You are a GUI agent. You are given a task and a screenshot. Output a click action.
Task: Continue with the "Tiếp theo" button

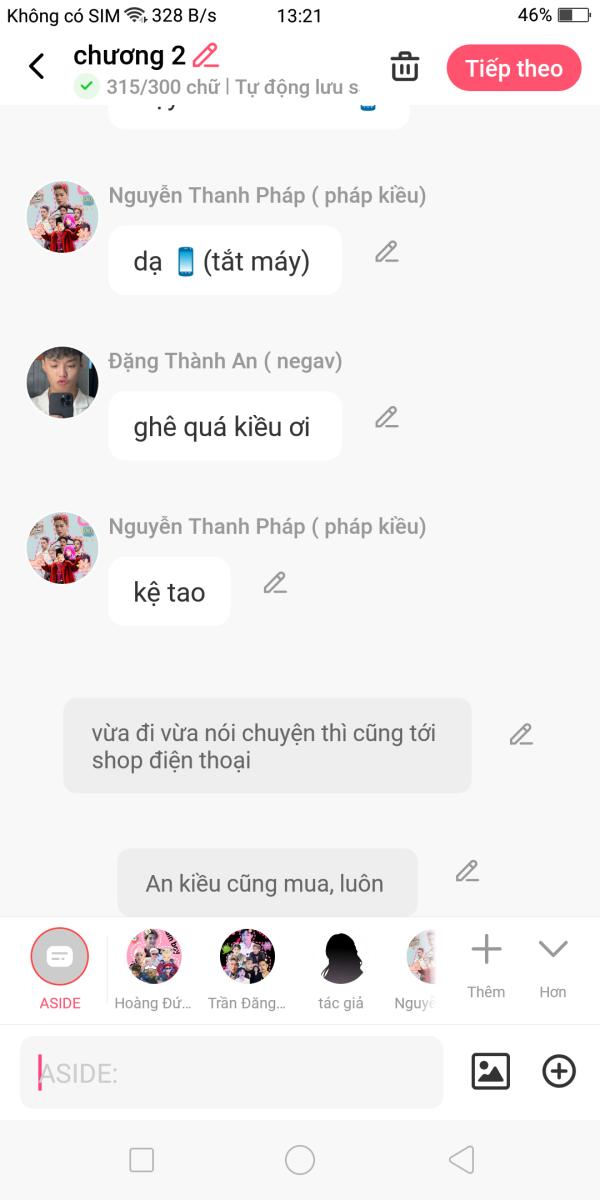[514, 68]
